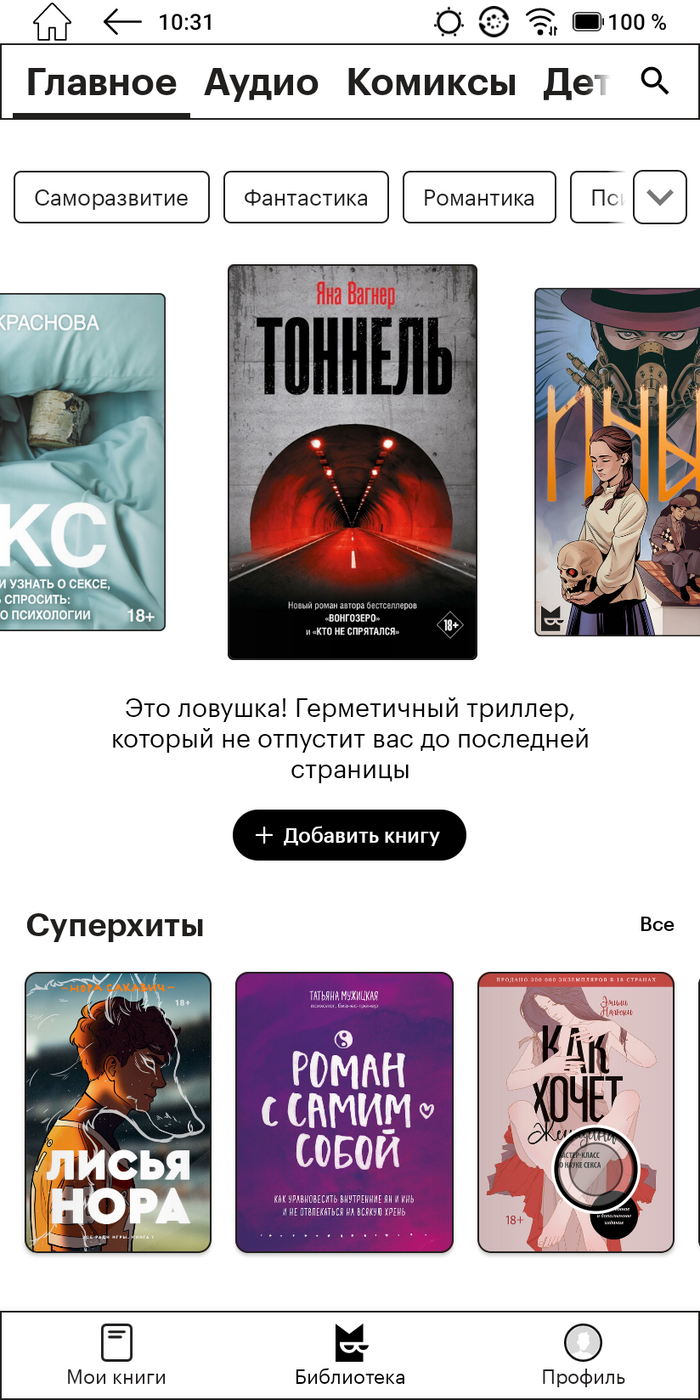Screen dimensions: 700x1400
Task: Go to Мои книги tab
Action: (x=116, y=1355)
